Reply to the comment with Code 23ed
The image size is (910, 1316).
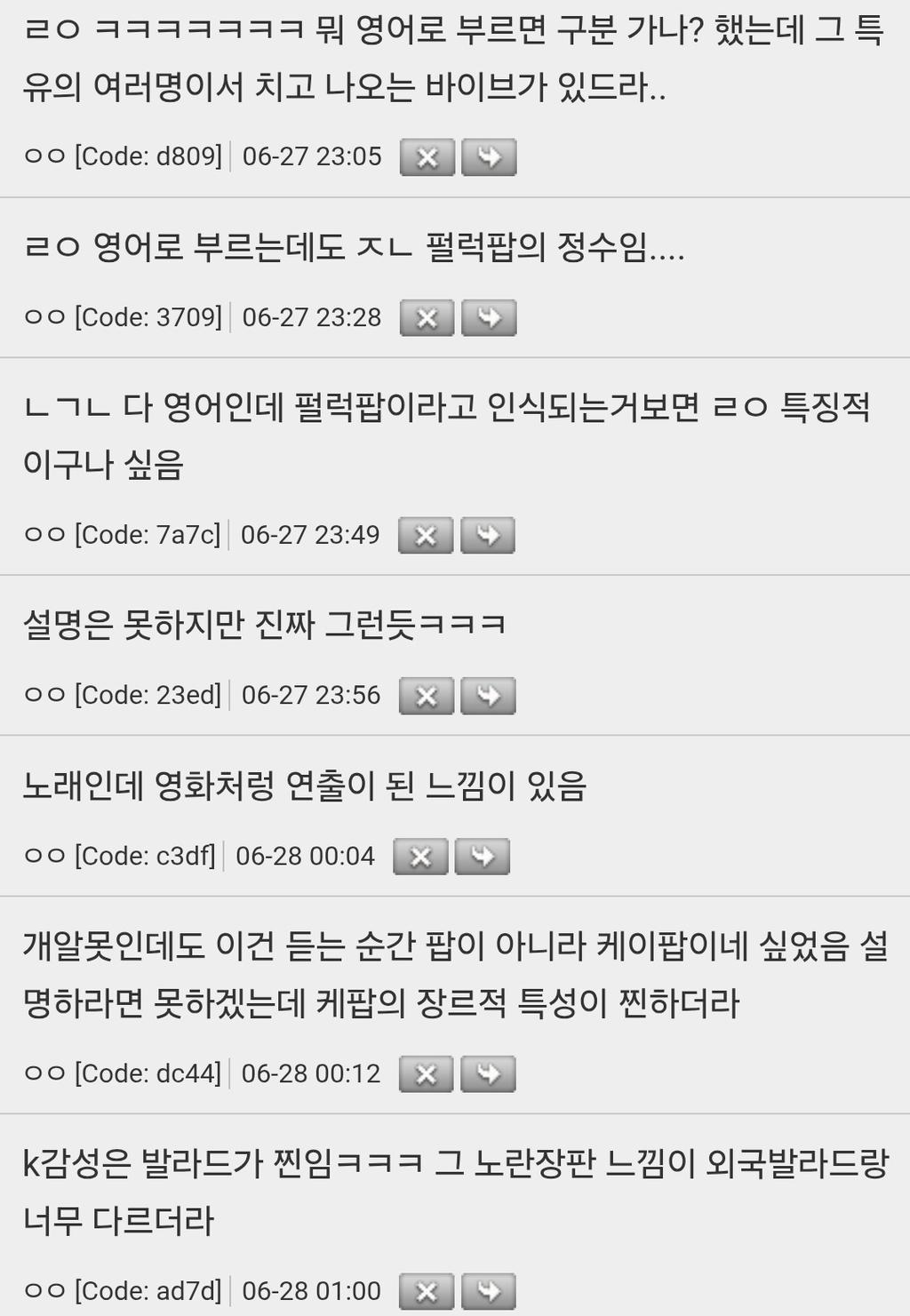[488, 696]
